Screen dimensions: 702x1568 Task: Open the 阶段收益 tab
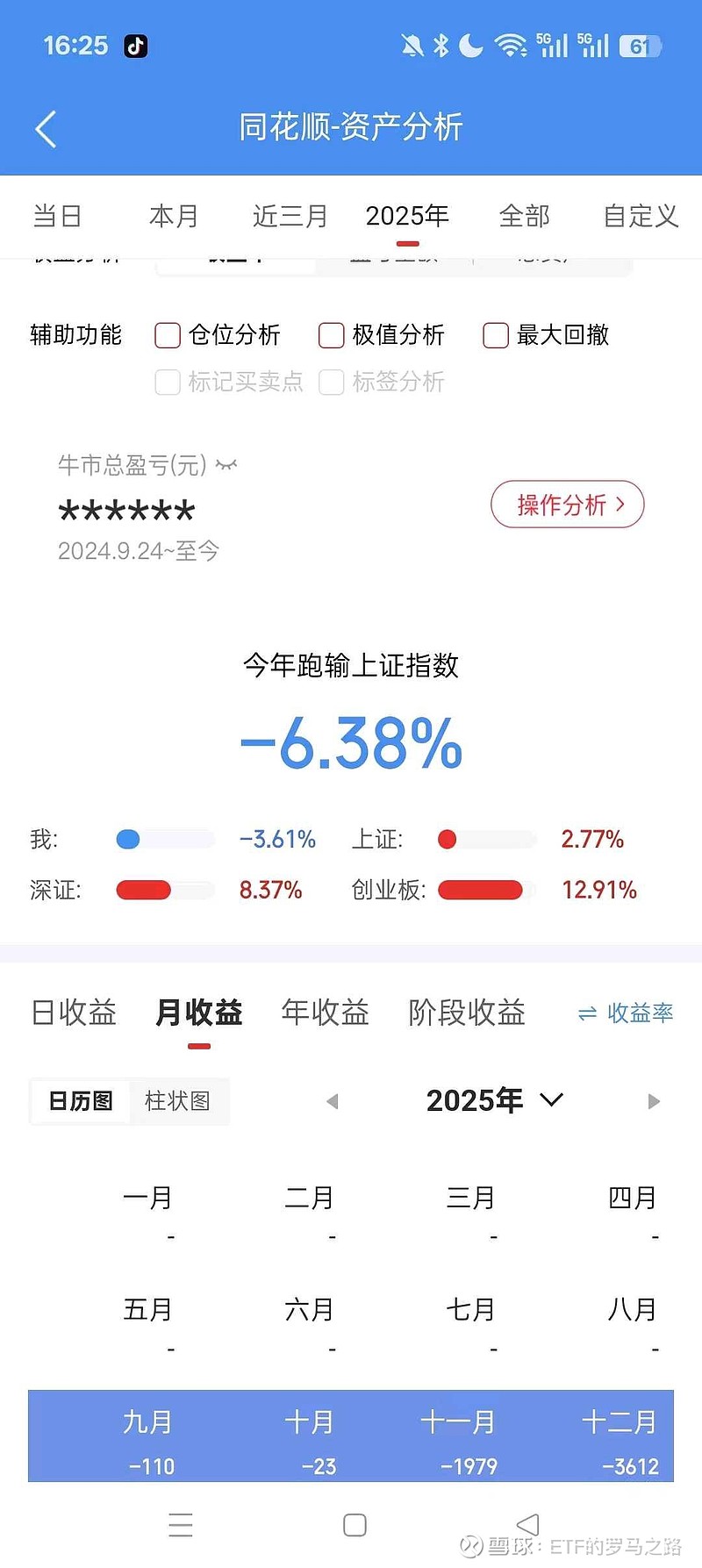coord(466,1013)
